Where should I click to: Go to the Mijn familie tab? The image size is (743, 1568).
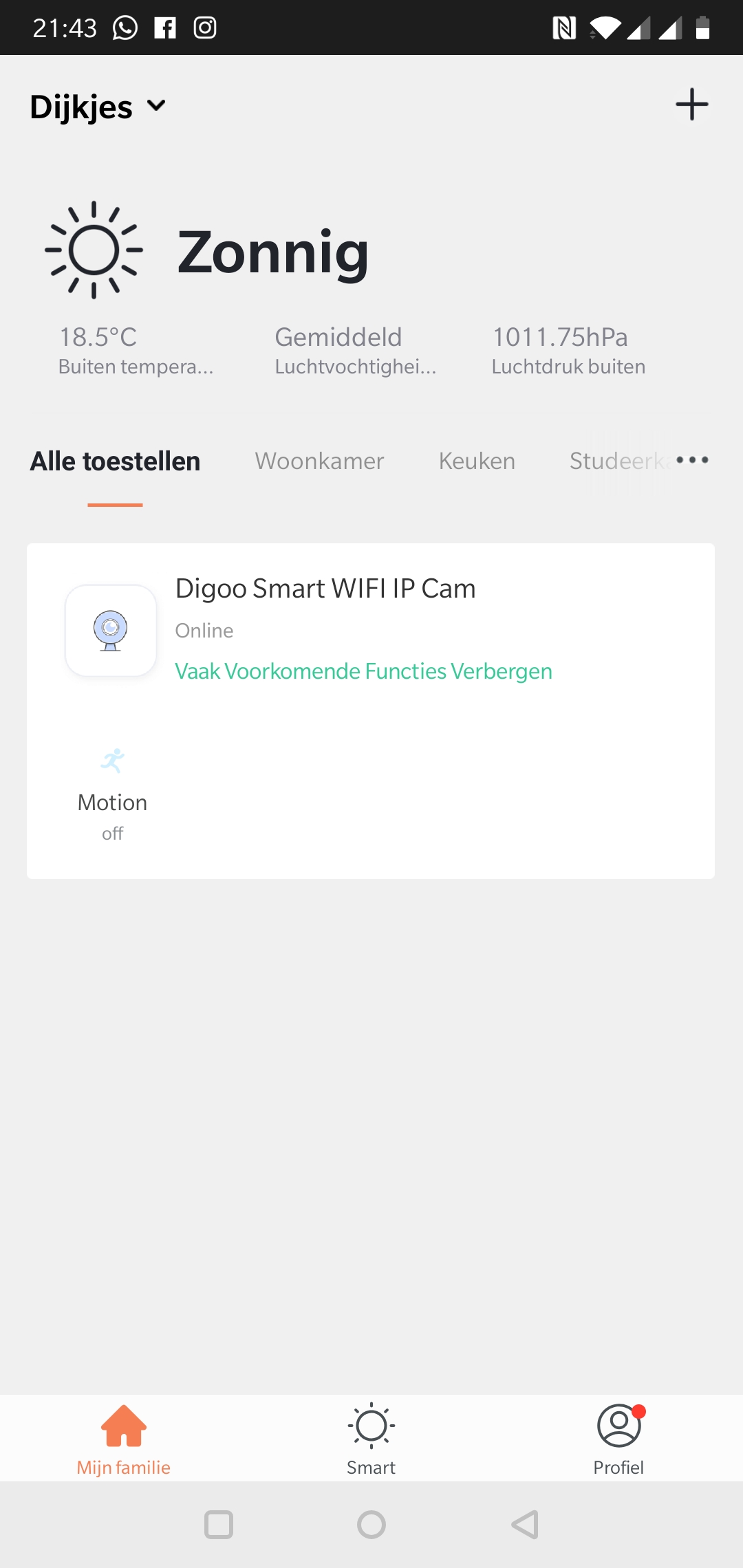click(x=123, y=1439)
